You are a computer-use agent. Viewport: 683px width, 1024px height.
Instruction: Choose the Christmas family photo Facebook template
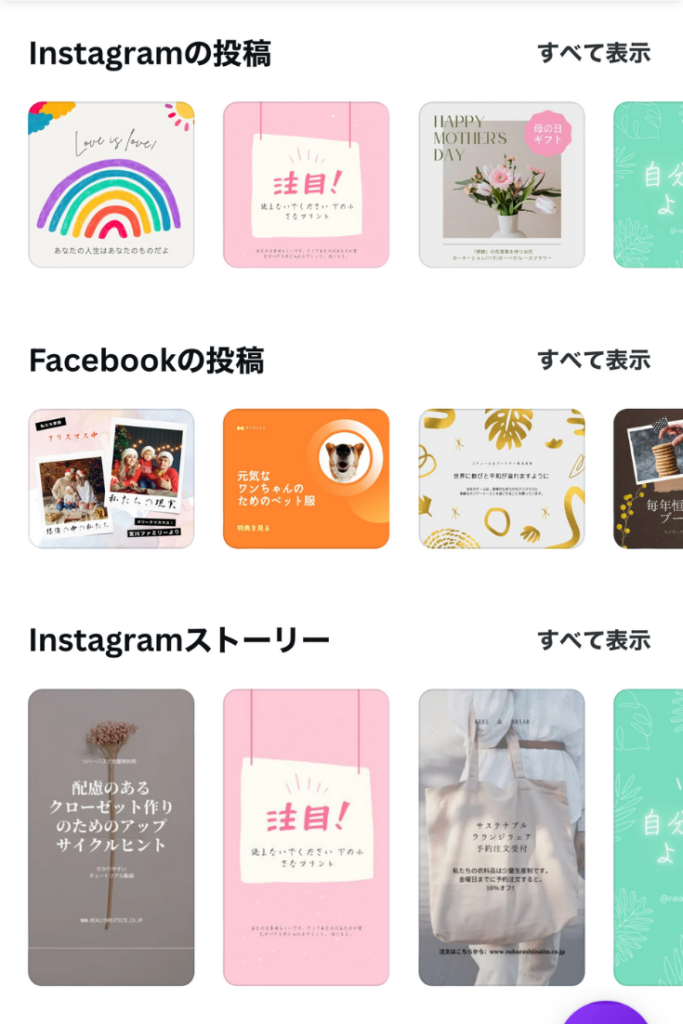pyautogui.click(x=111, y=479)
